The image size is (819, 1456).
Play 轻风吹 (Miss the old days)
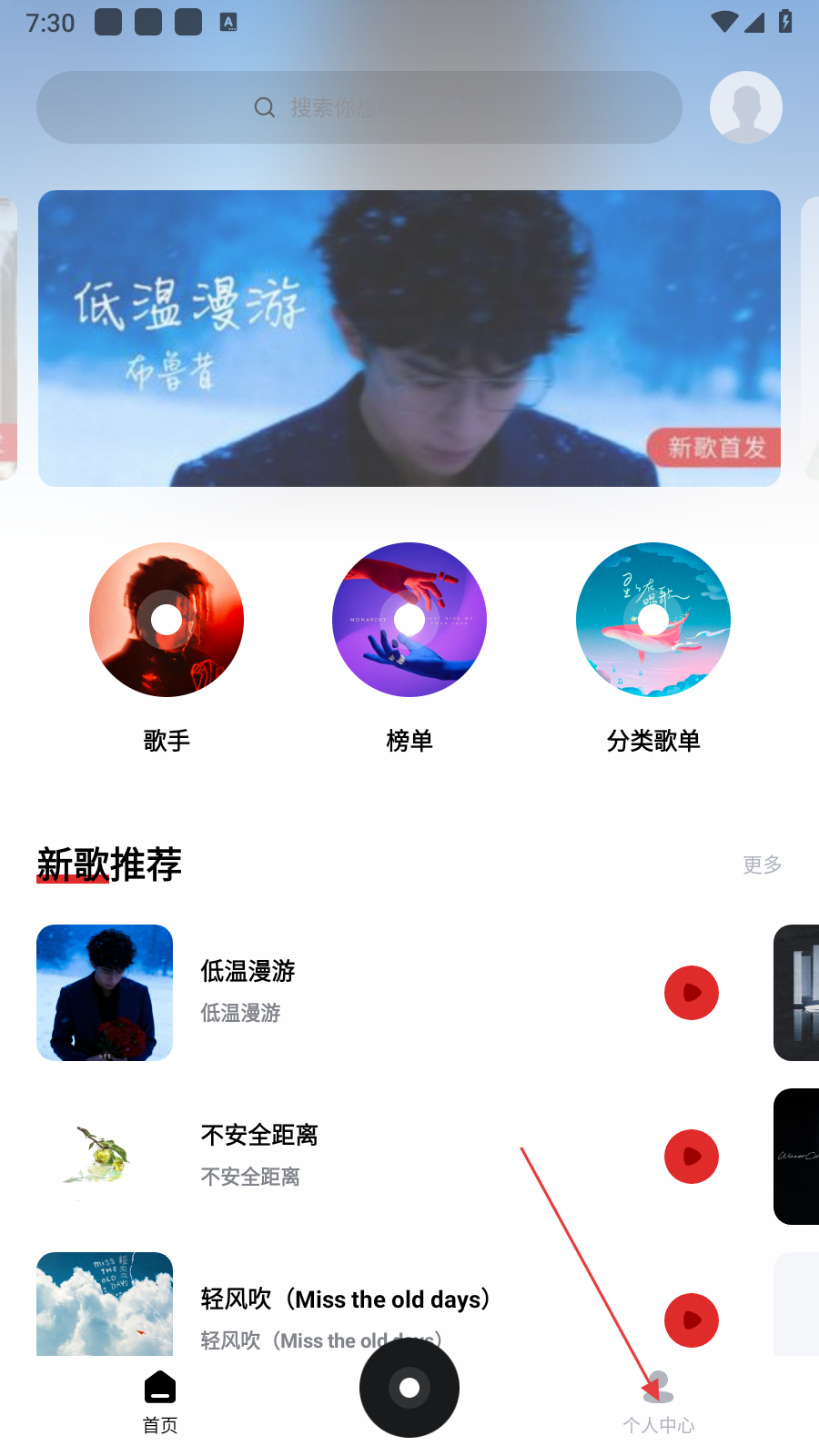(x=692, y=1320)
